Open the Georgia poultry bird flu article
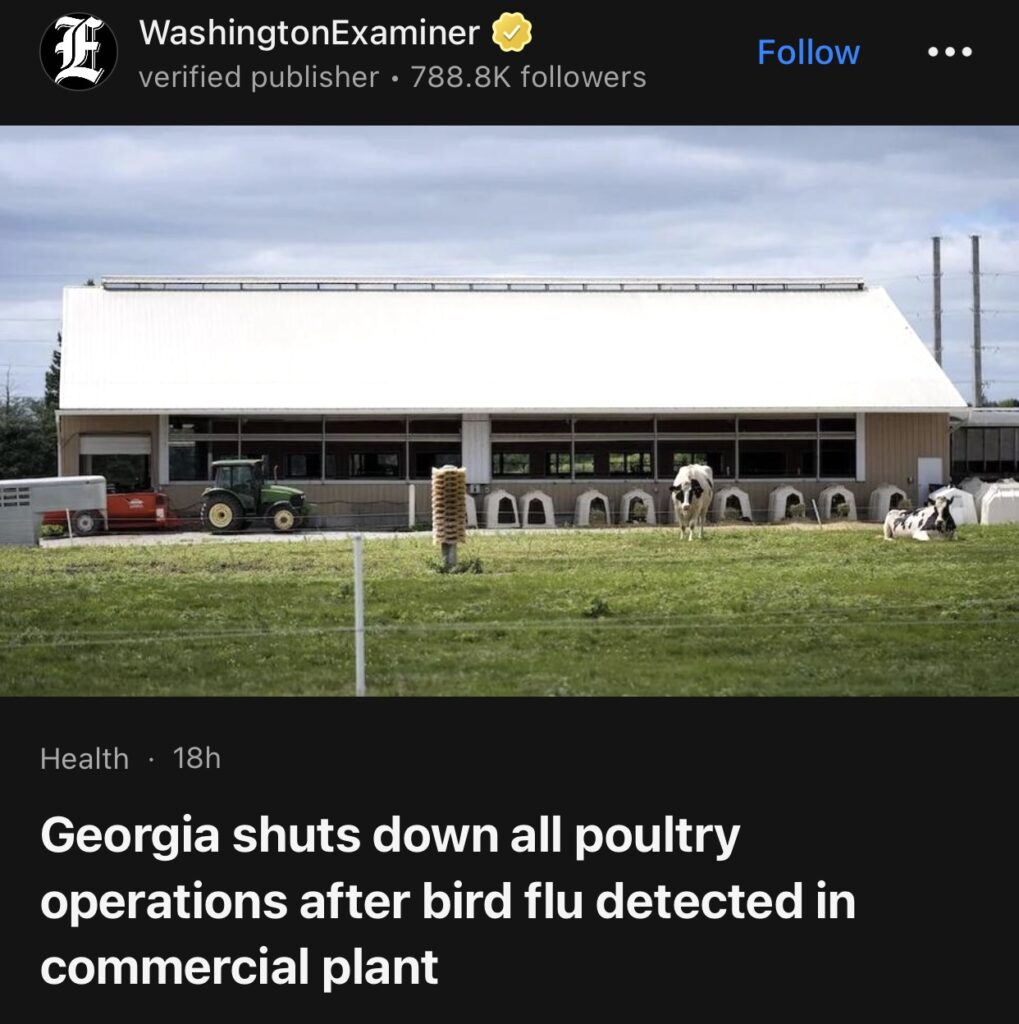This screenshot has width=1019, height=1024. click(x=447, y=901)
